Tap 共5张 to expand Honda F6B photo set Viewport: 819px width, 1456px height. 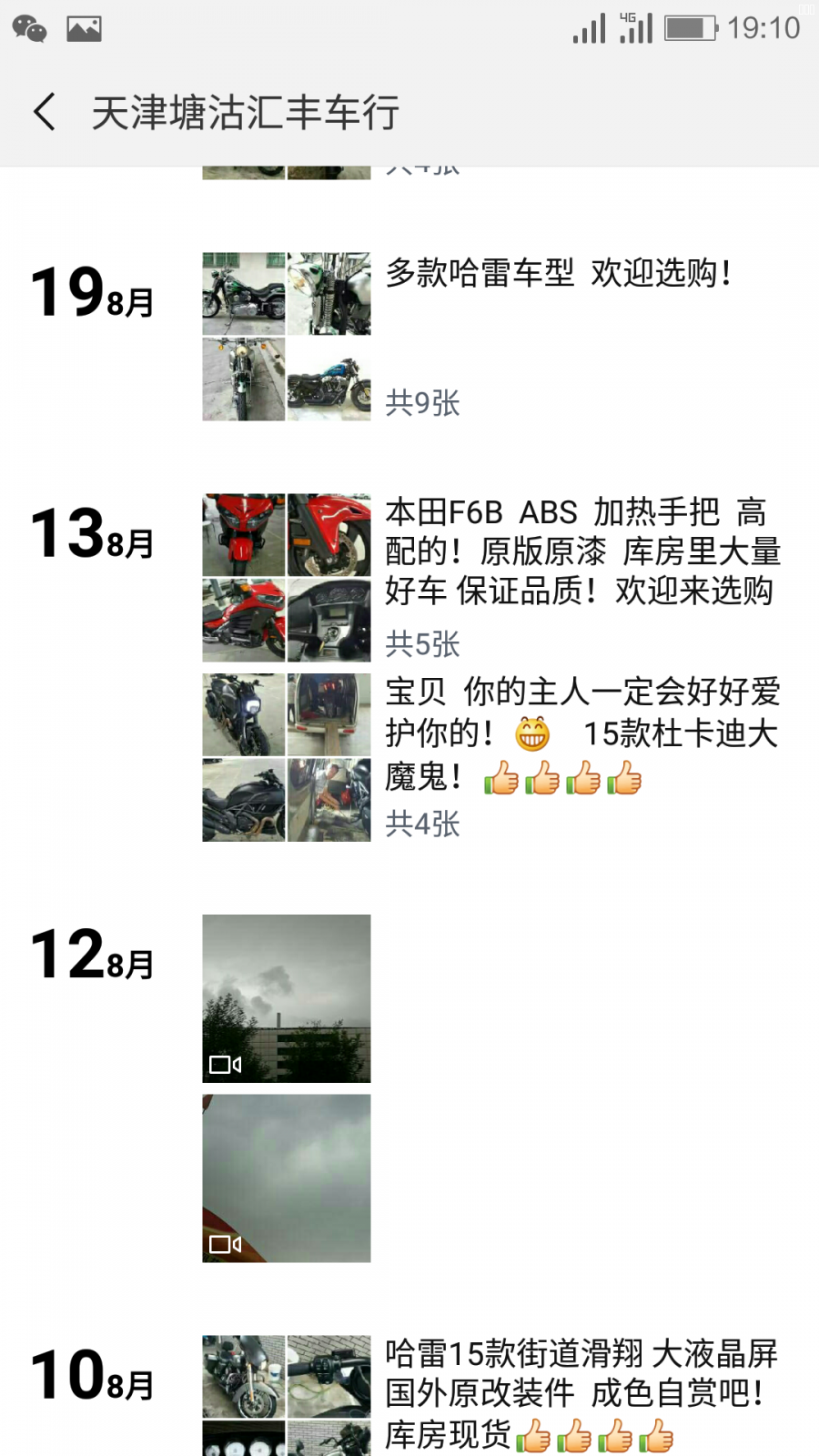click(x=421, y=644)
